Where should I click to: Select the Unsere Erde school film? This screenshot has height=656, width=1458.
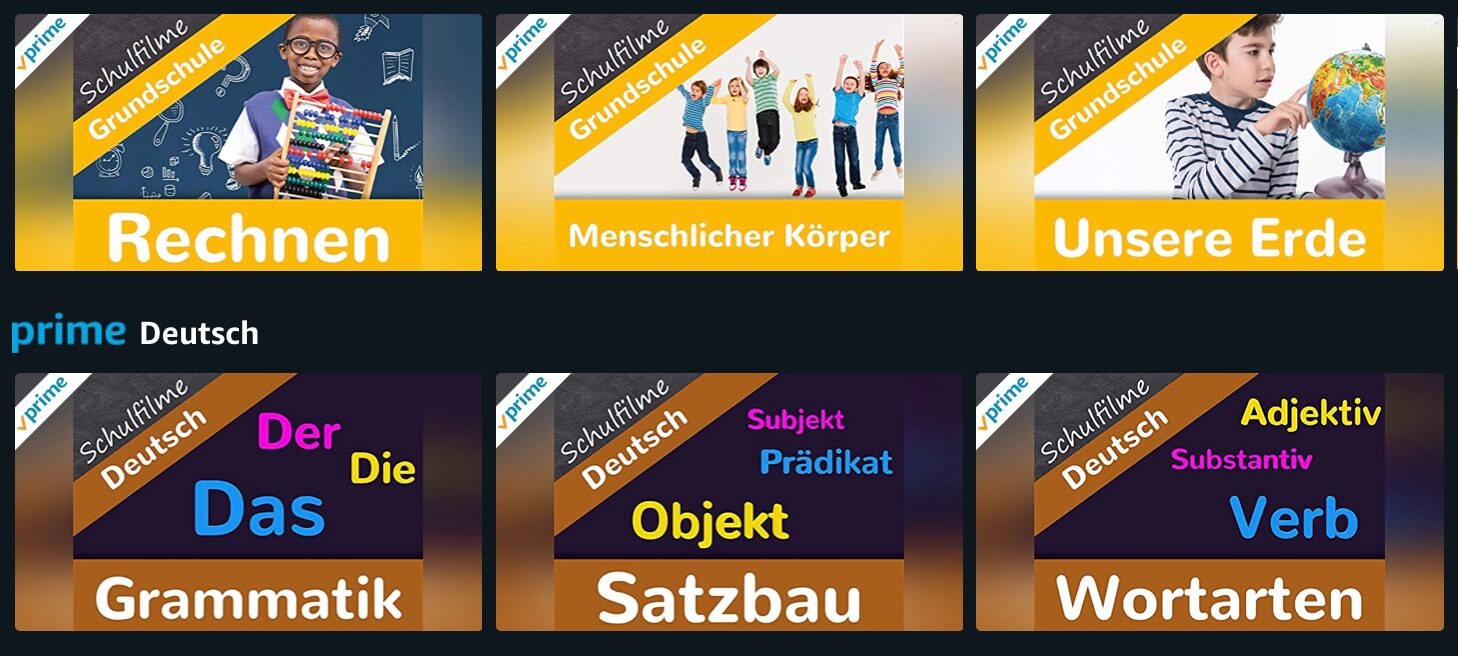coord(1209,142)
